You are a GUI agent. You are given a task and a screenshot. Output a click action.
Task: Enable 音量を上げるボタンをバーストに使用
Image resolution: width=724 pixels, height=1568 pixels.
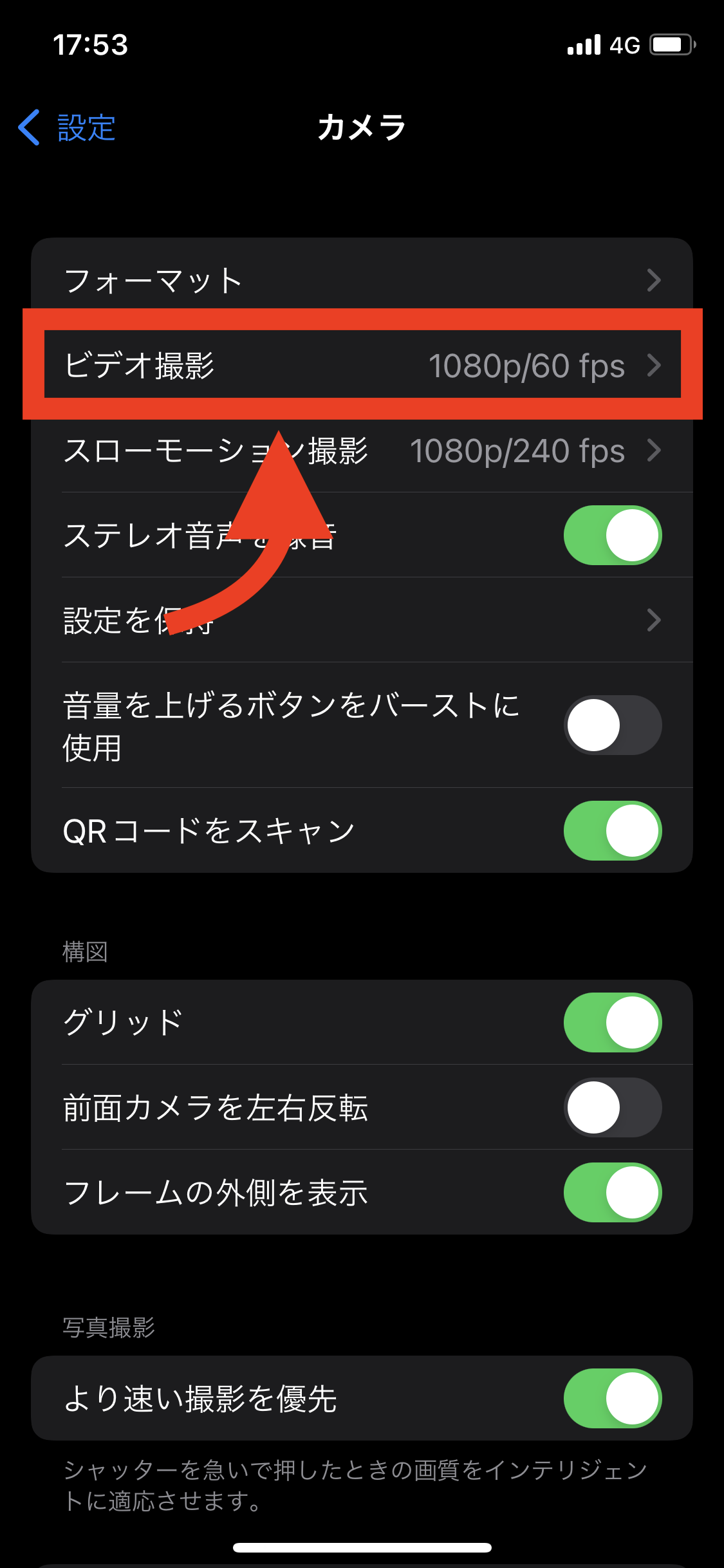[x=612, y=725]
